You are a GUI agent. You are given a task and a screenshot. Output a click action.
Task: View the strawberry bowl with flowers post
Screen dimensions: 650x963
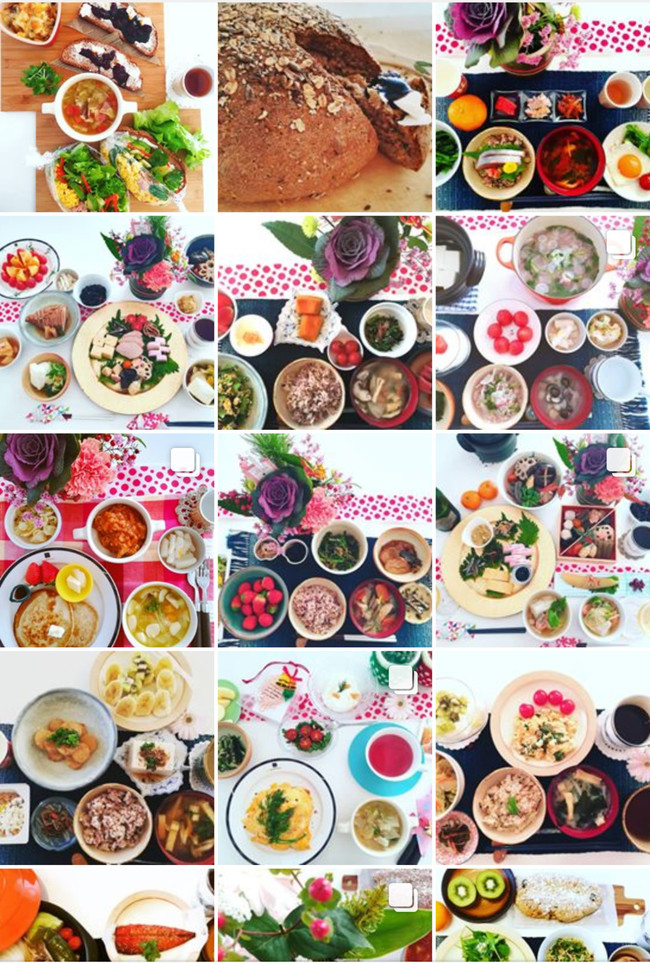[x=325, y=540]
